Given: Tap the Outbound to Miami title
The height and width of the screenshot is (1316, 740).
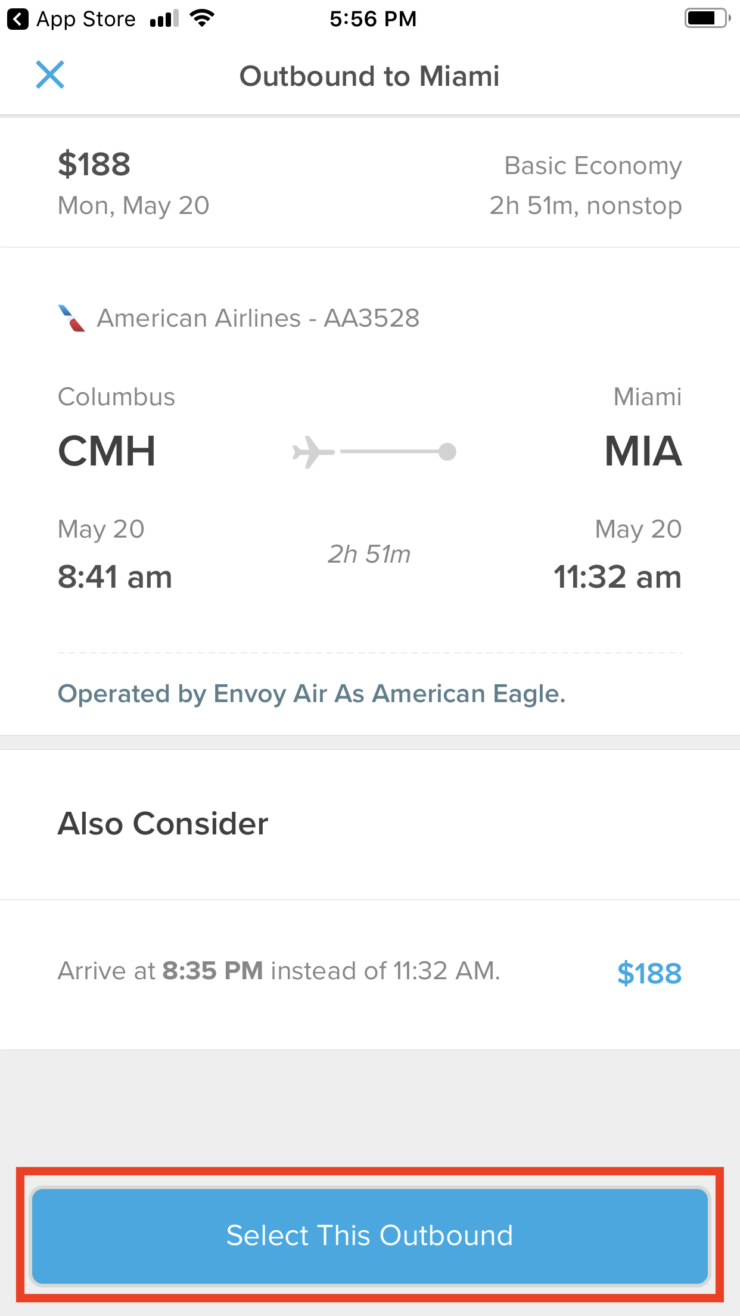Looking at the screenshot, I should click(369, 76).
